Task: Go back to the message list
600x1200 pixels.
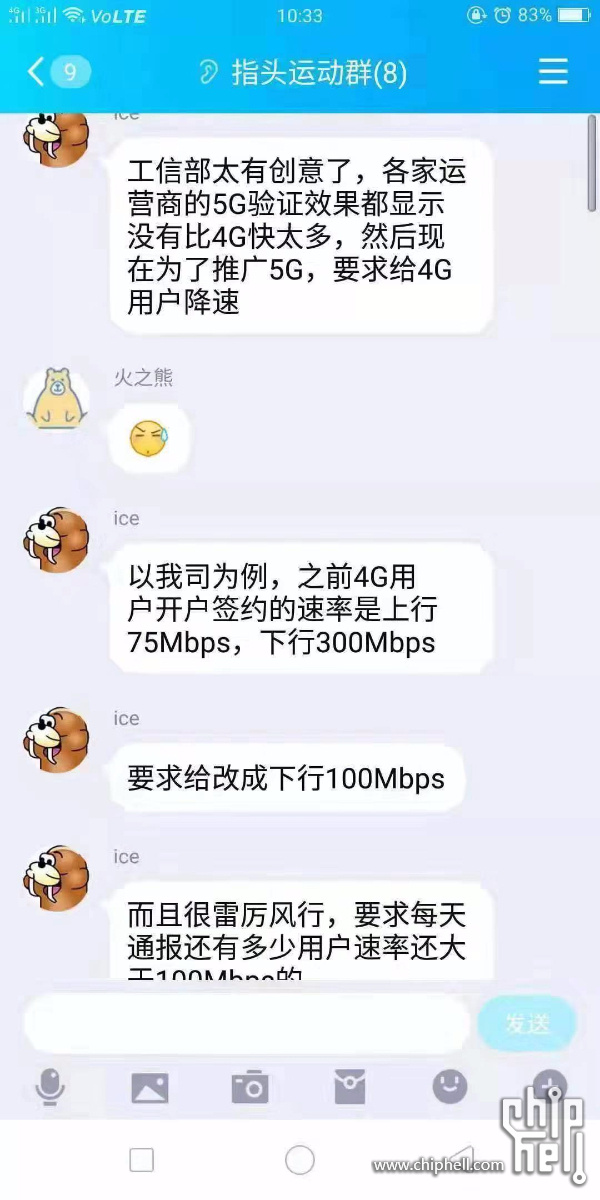Action: coord(55,72)
